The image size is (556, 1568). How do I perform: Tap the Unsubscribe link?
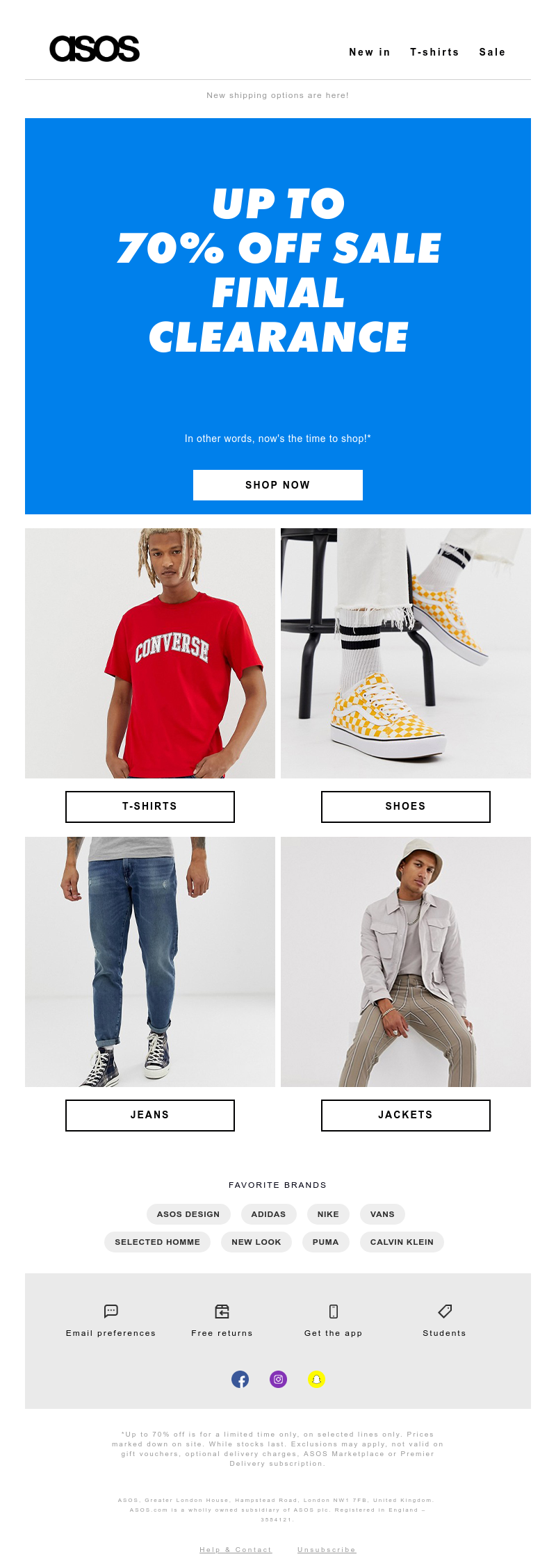pyautogui.click(x=327, y=1550)
